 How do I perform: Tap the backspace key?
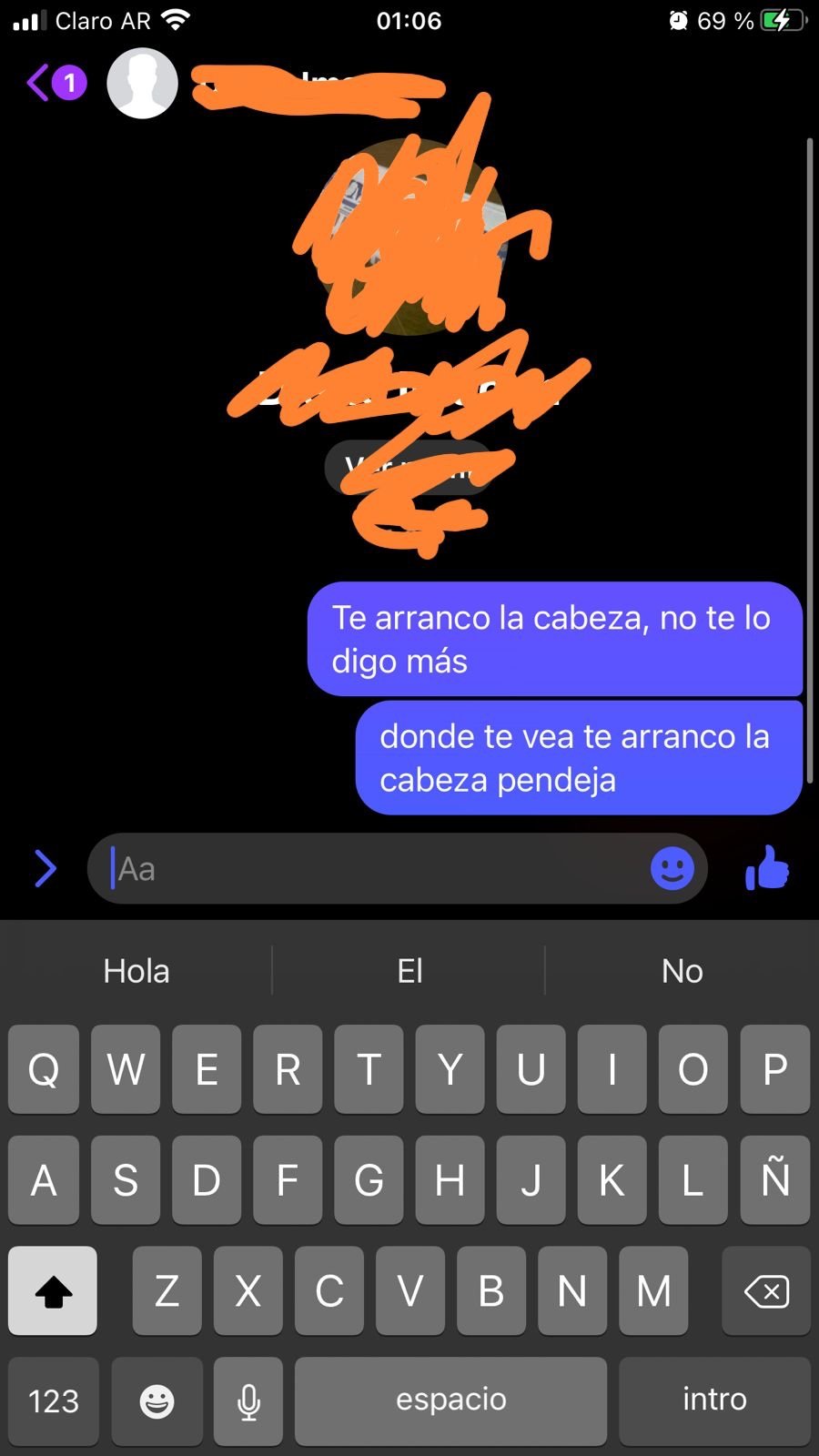(x=765, y=1290)
